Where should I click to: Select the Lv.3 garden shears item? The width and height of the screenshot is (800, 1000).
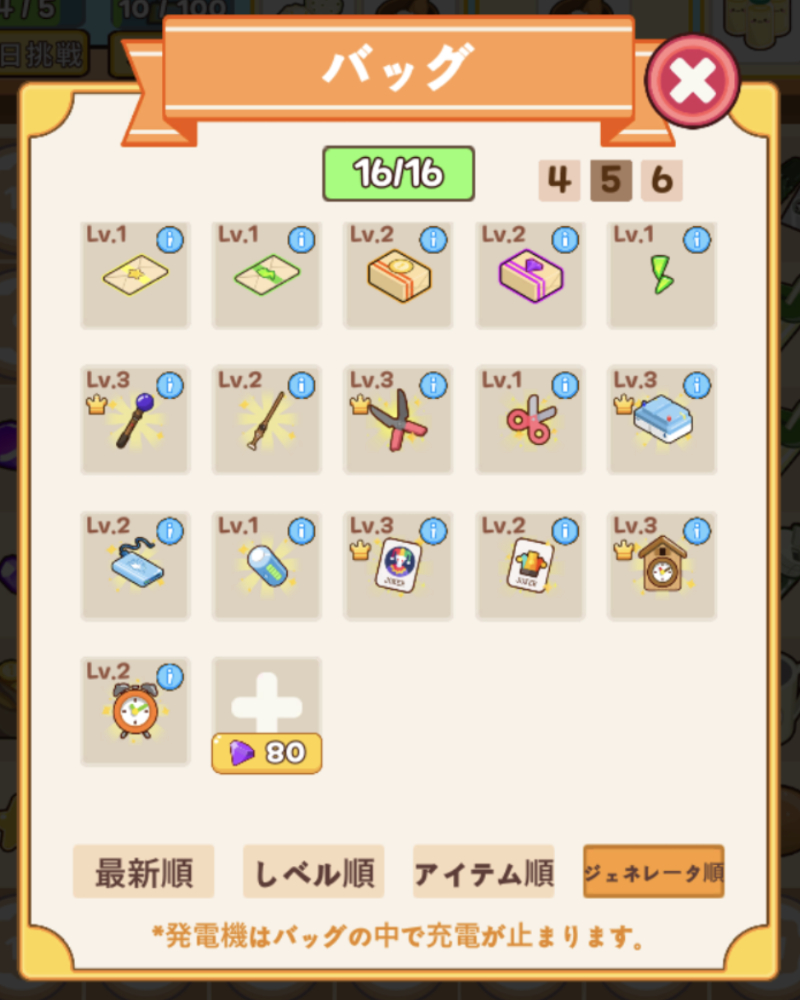(x=398, y=422)
